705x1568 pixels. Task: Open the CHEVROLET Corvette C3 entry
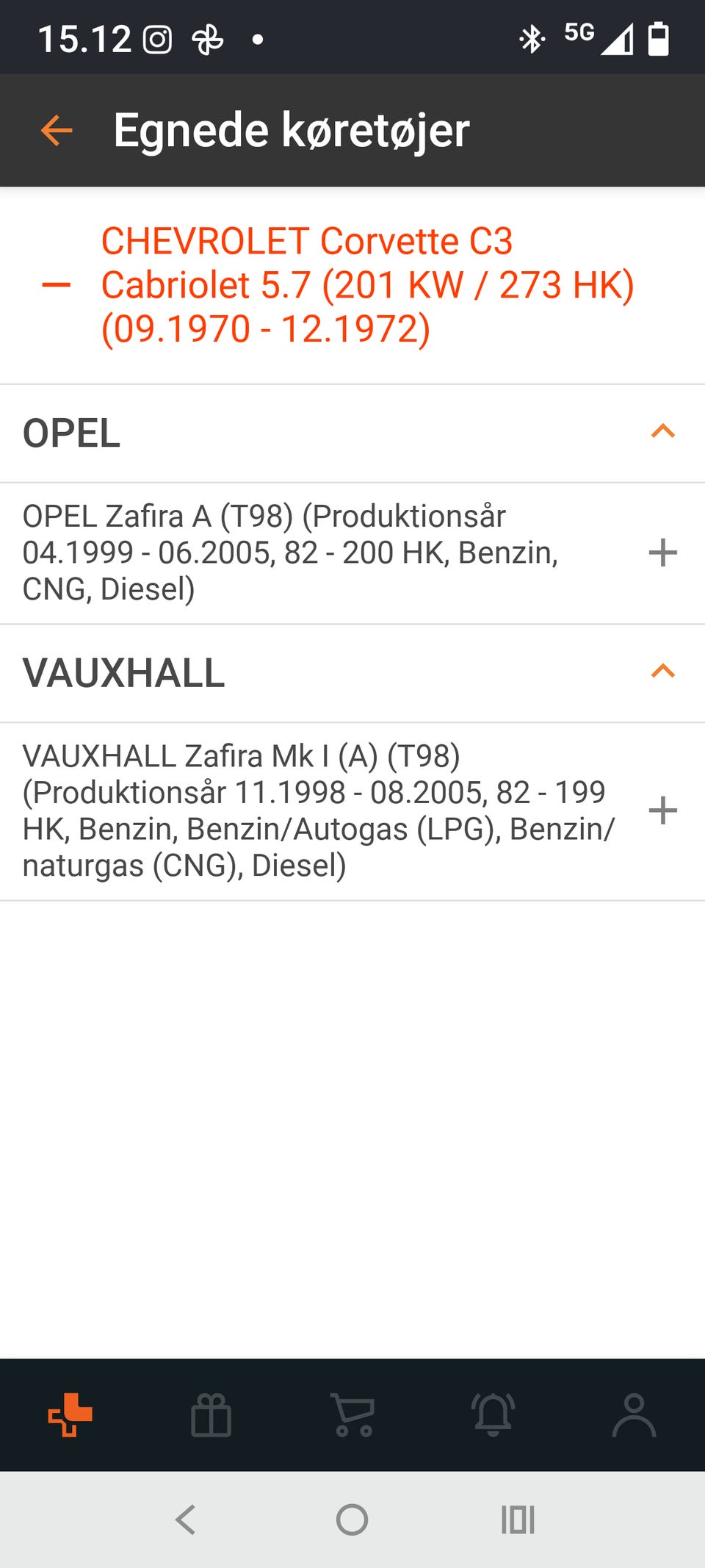click(x=367, y=286)
